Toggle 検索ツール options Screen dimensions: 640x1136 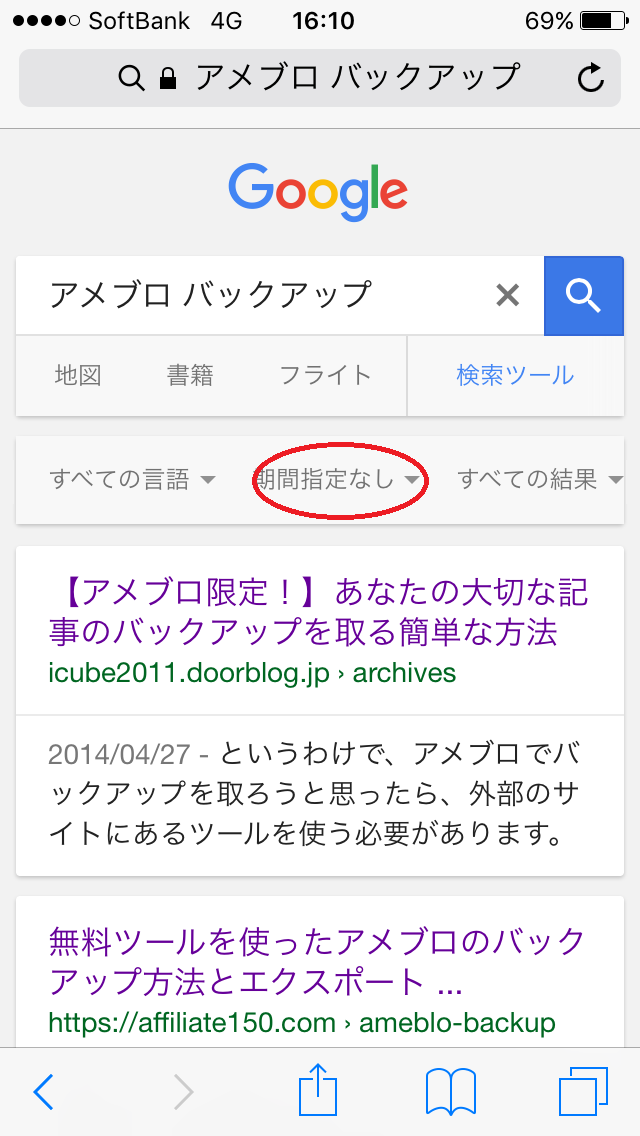515,376
